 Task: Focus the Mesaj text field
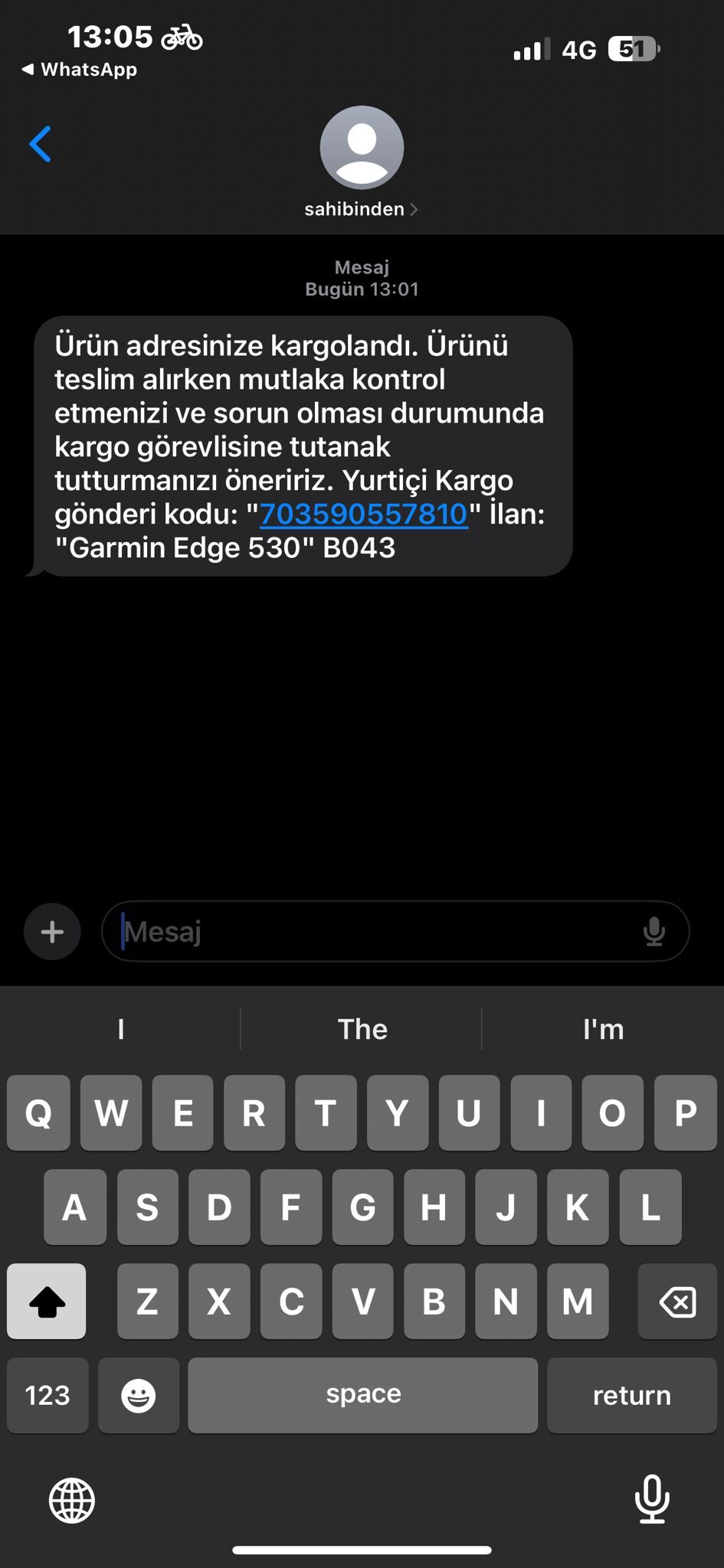pos(375,932)
